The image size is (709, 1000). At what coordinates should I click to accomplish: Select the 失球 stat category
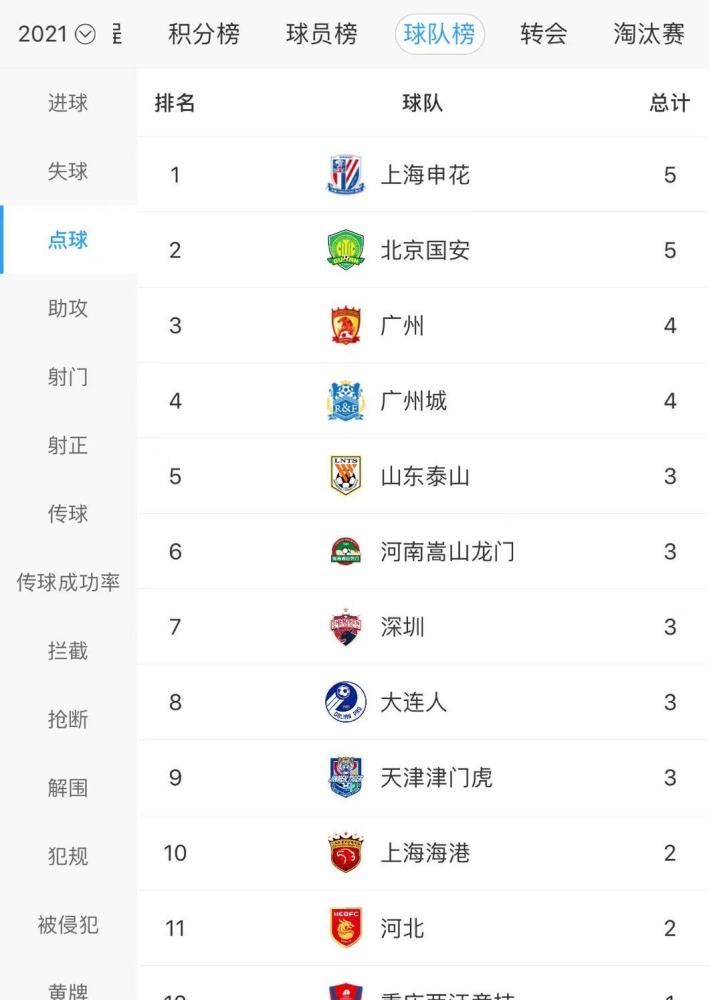tap(68, 171)
